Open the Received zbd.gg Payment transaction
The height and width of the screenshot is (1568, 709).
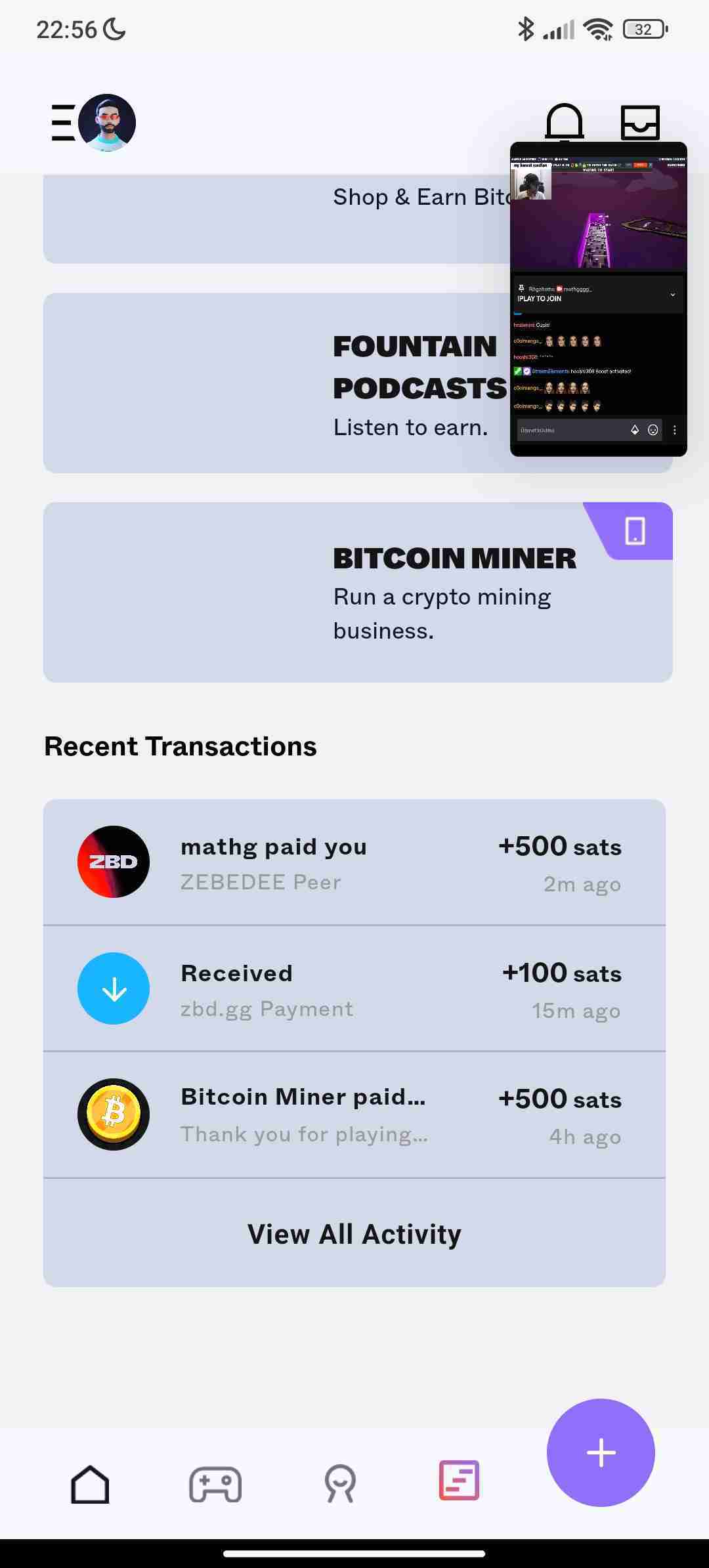[x=354, y=988]
